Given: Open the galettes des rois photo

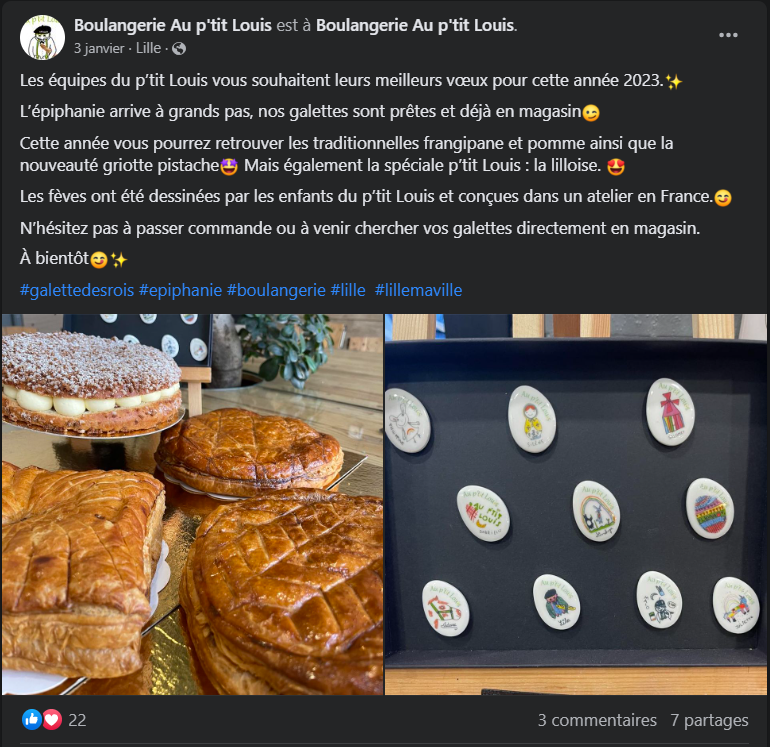Looking at the screenshot, I should (x=192, y=505).
